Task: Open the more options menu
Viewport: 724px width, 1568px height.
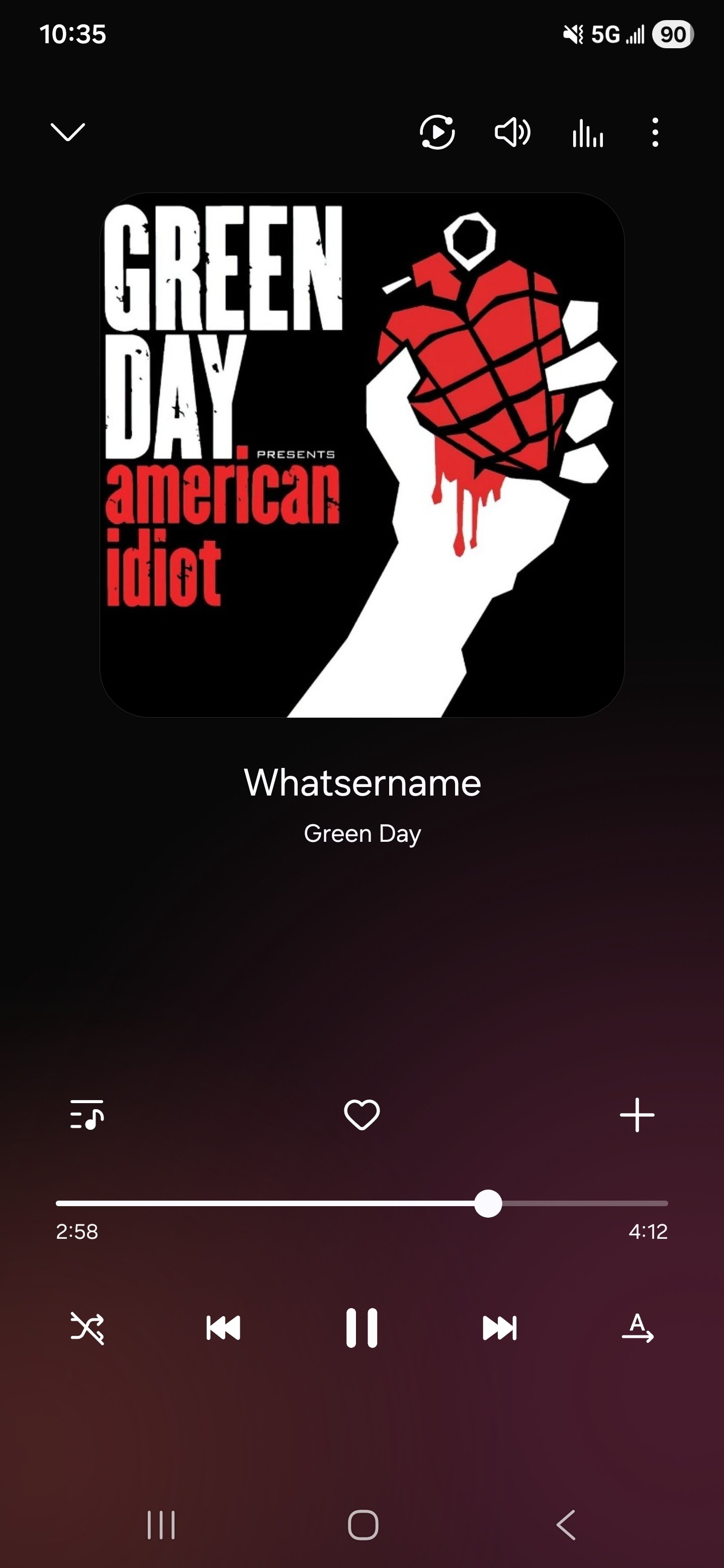Action: pyautogui.click(x=655, y=132)
